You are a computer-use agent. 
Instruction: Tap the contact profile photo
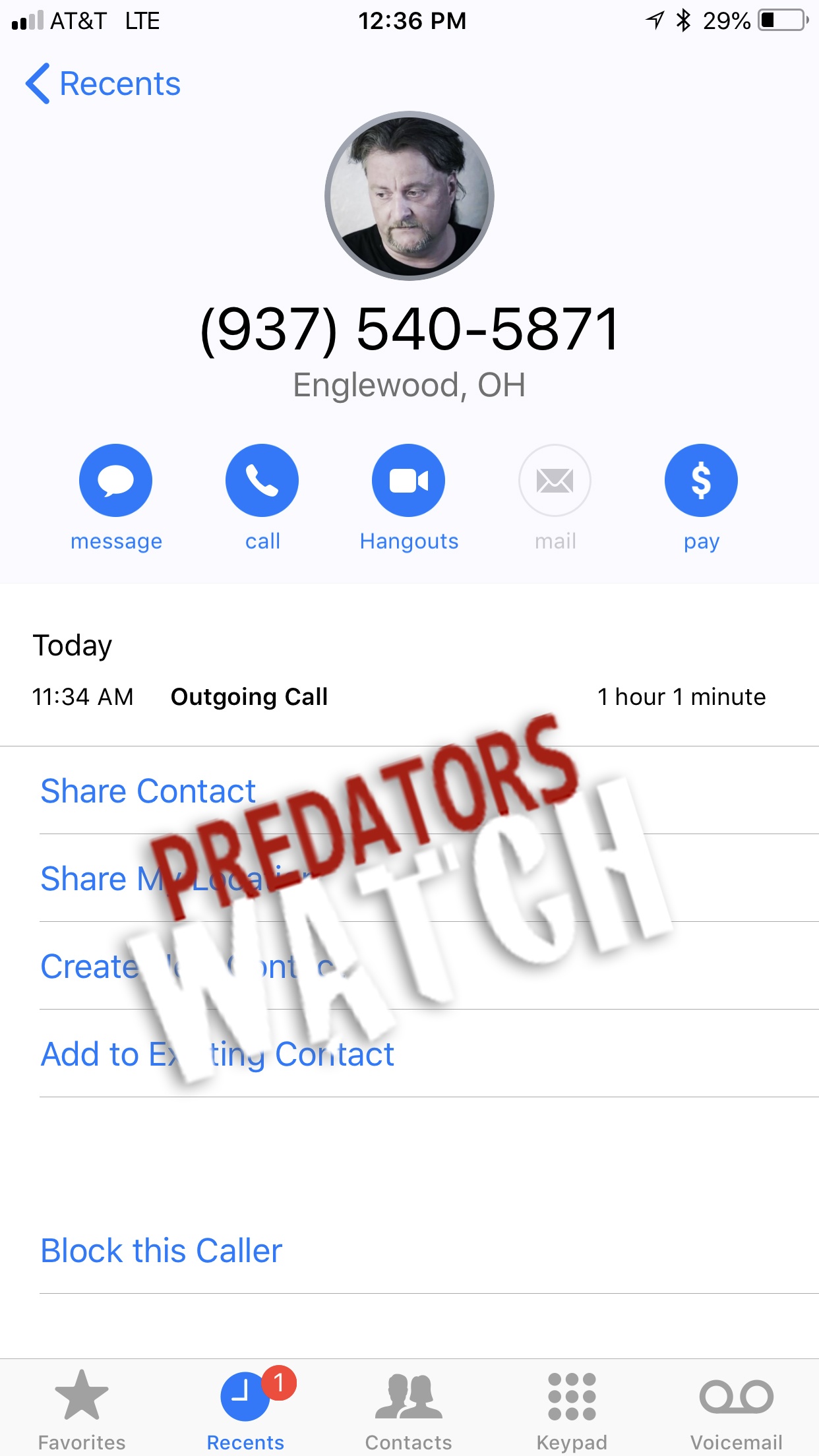pyautogui.click(x=409, y=196)
